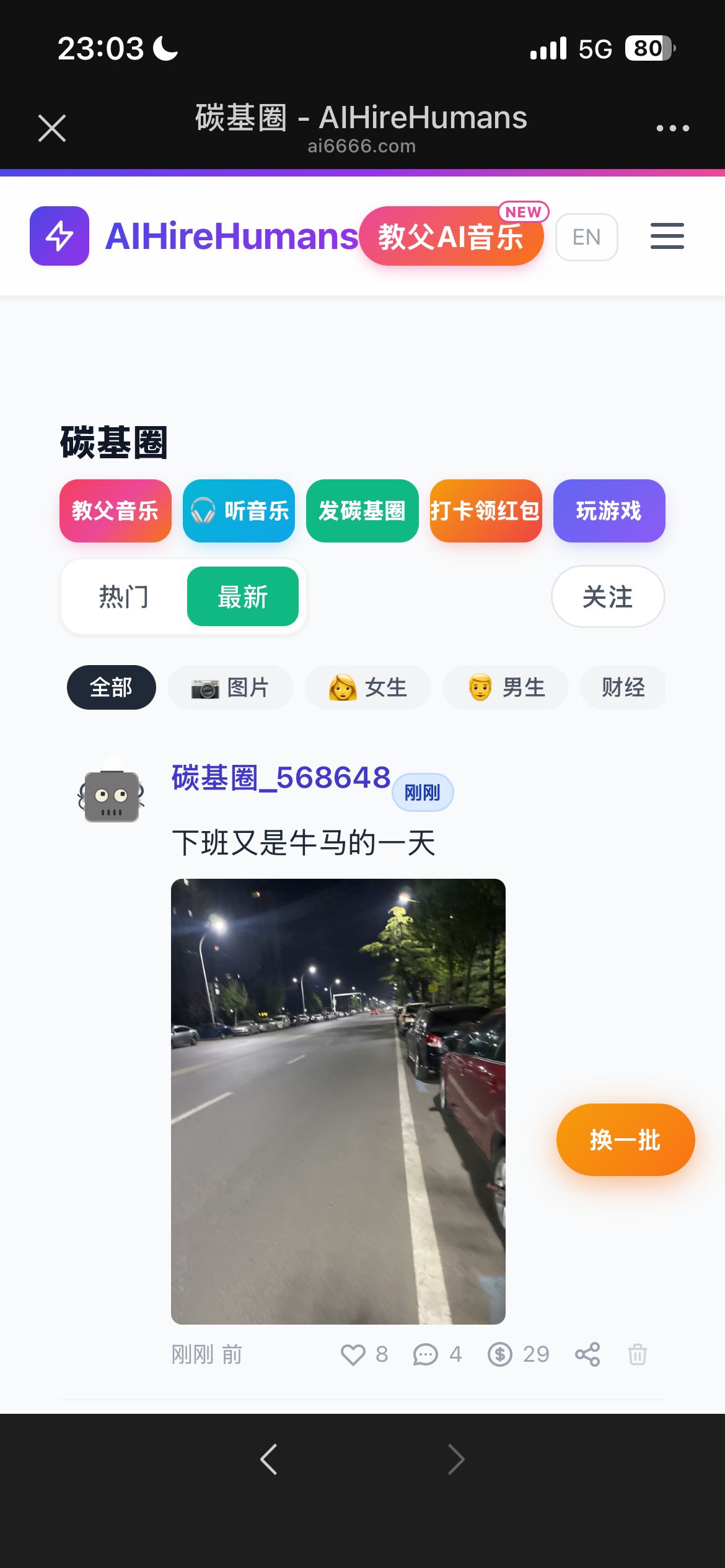Like the post by 碳基圈_568648

353,1354
